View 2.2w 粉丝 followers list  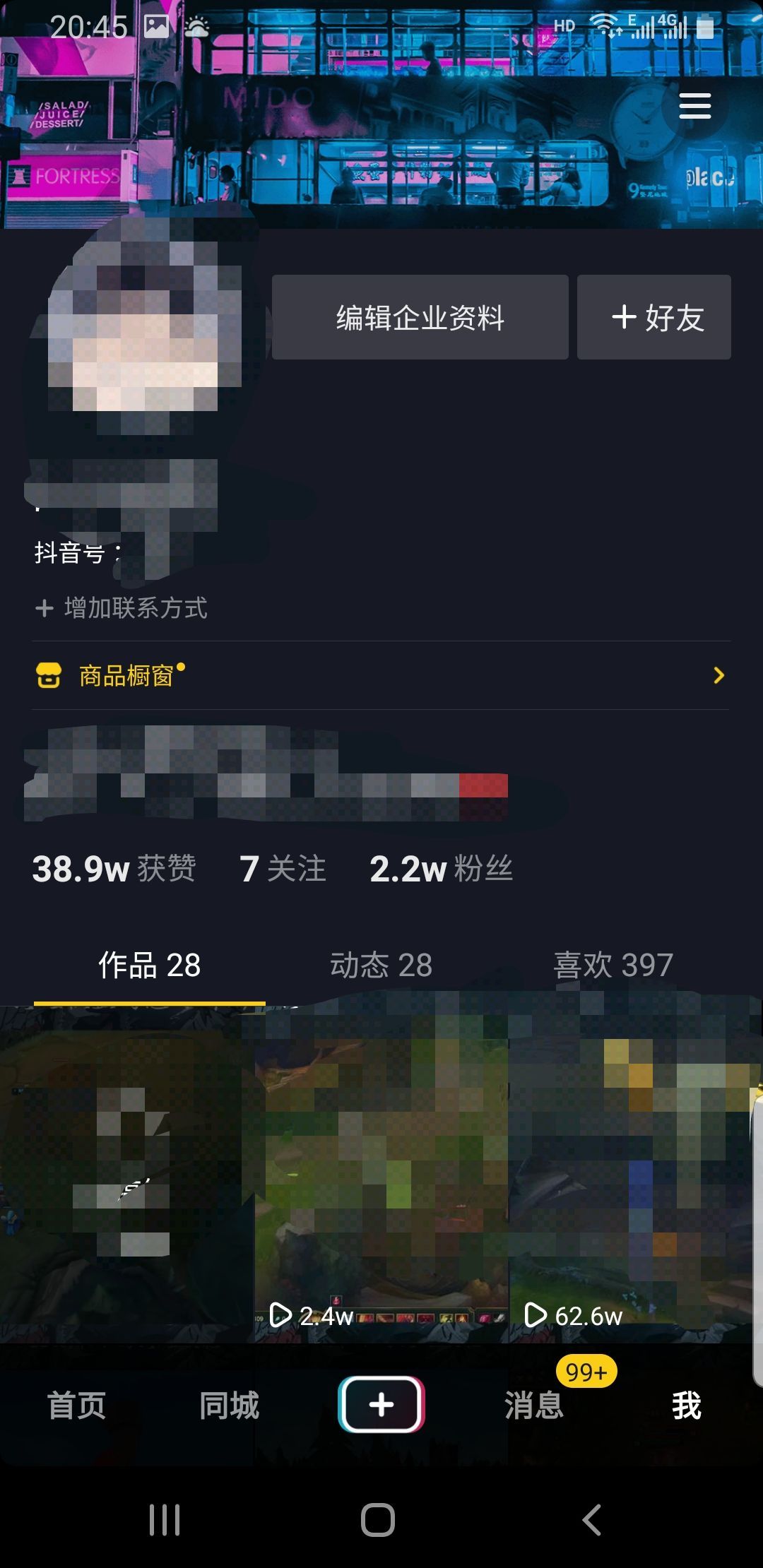441,869
